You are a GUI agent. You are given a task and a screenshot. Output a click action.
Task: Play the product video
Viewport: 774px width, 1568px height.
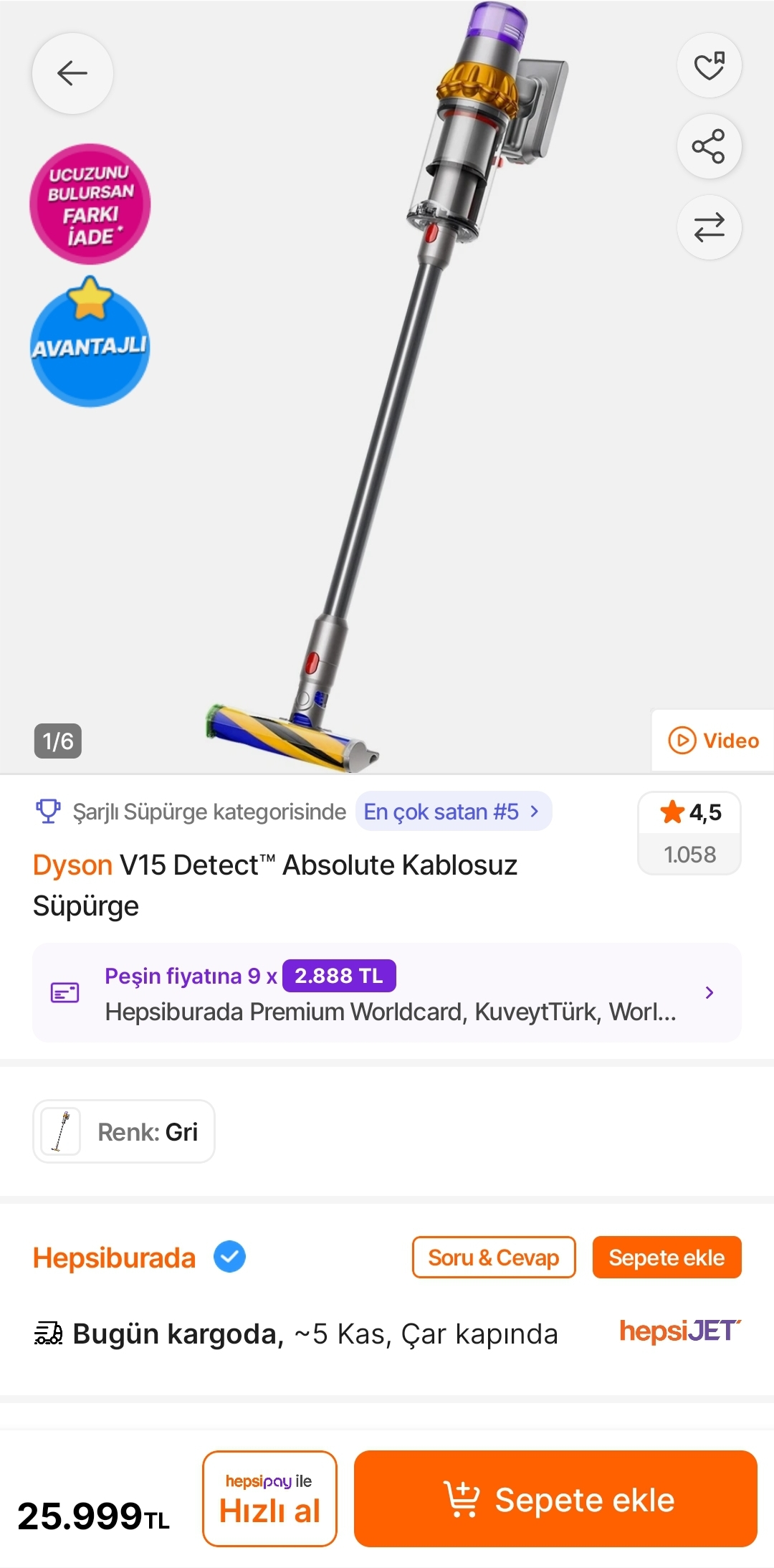coord(714,741)
